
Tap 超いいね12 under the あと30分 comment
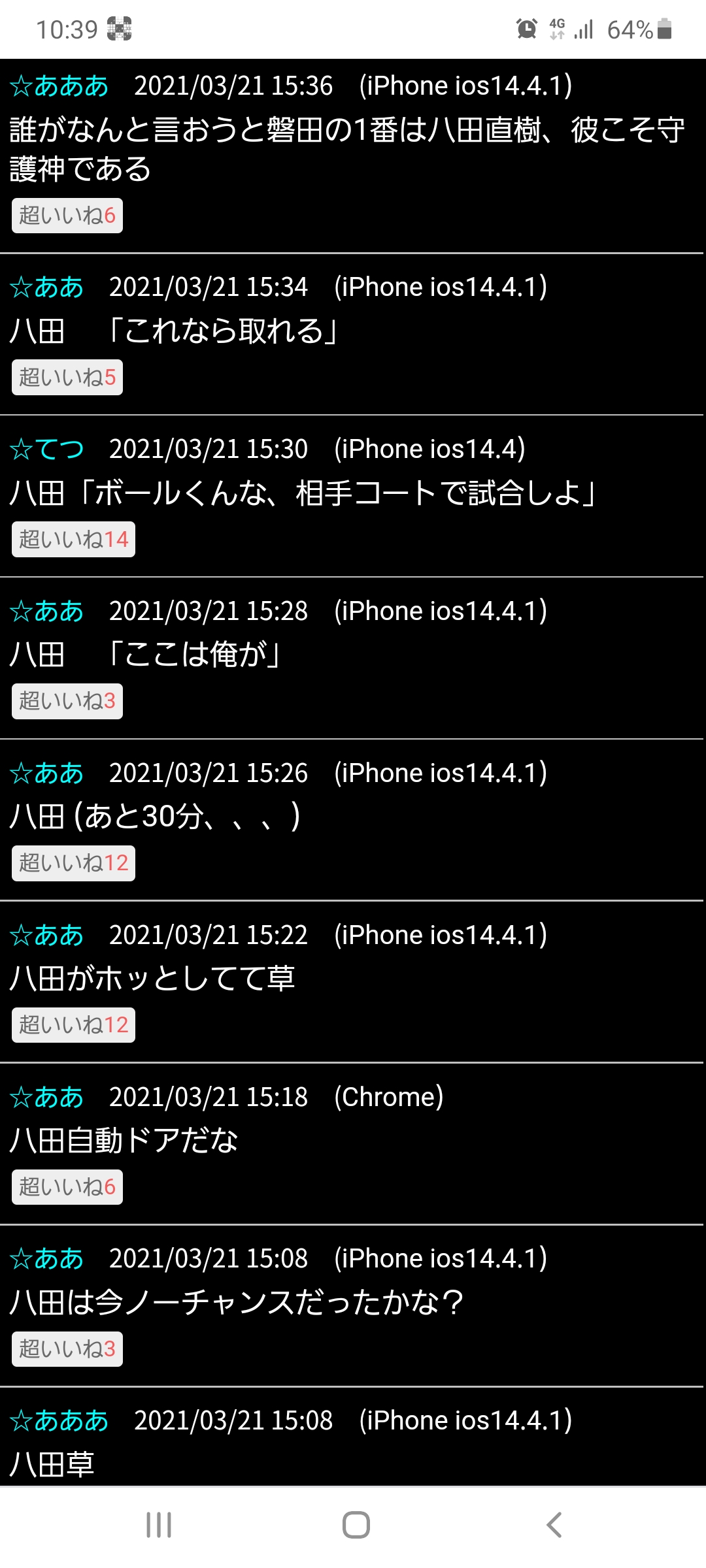click(x=73, y=864)
